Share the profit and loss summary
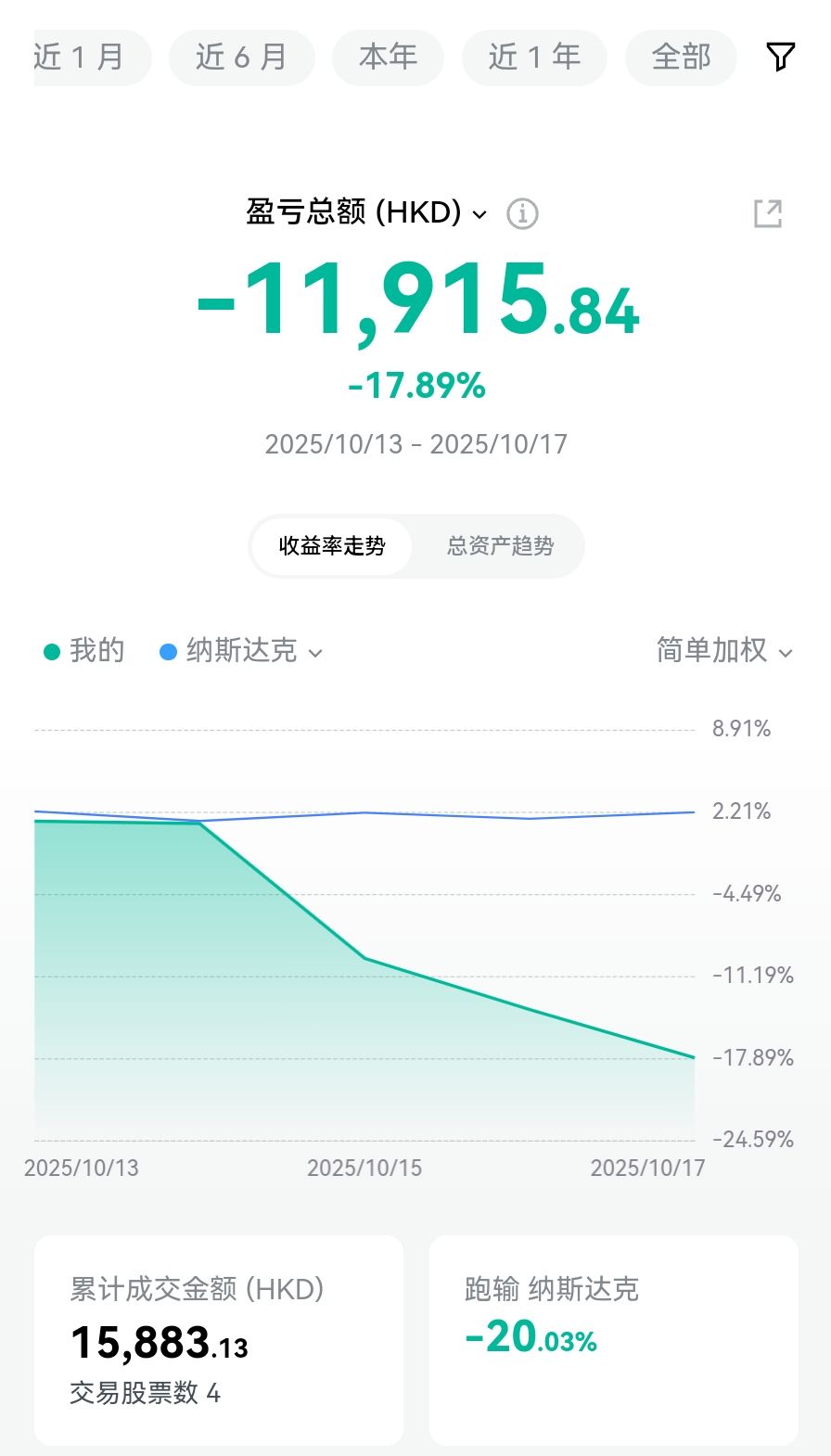The image size is (831, 1456). (x=768, y=214)
